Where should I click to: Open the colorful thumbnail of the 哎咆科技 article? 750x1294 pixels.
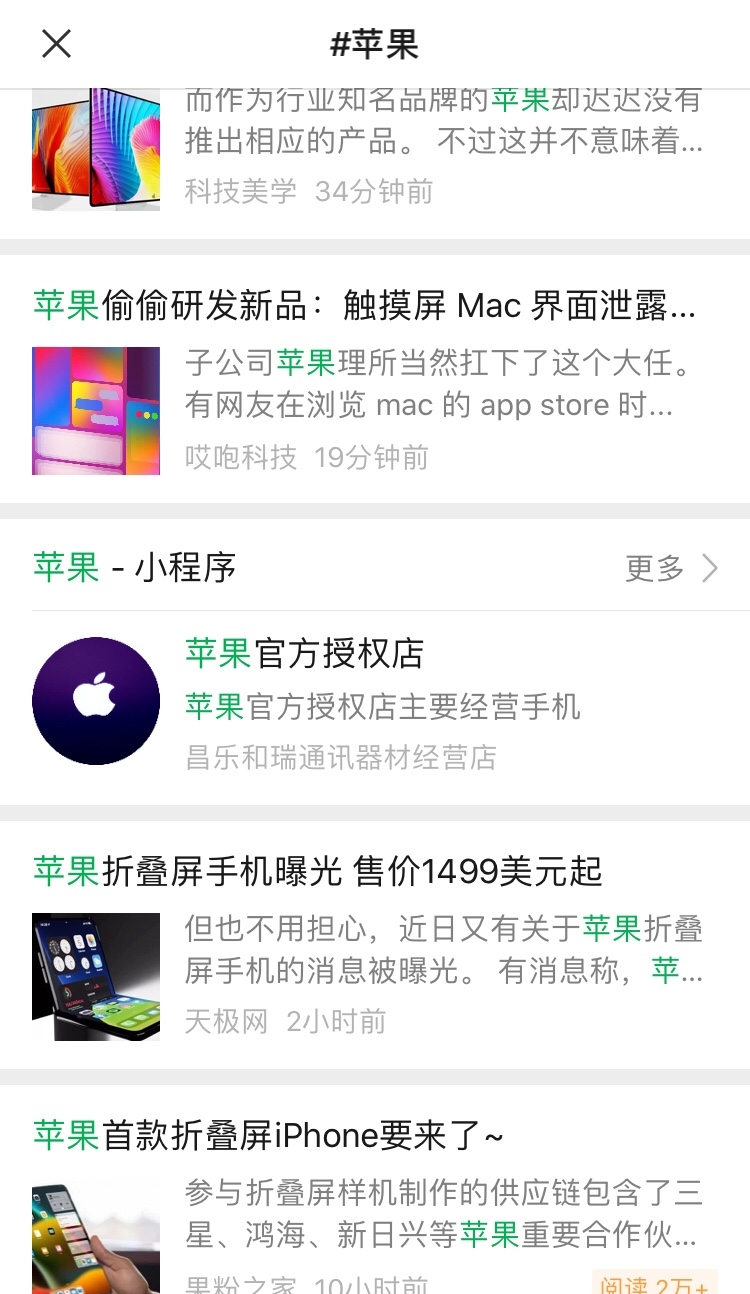pos(96,411)
